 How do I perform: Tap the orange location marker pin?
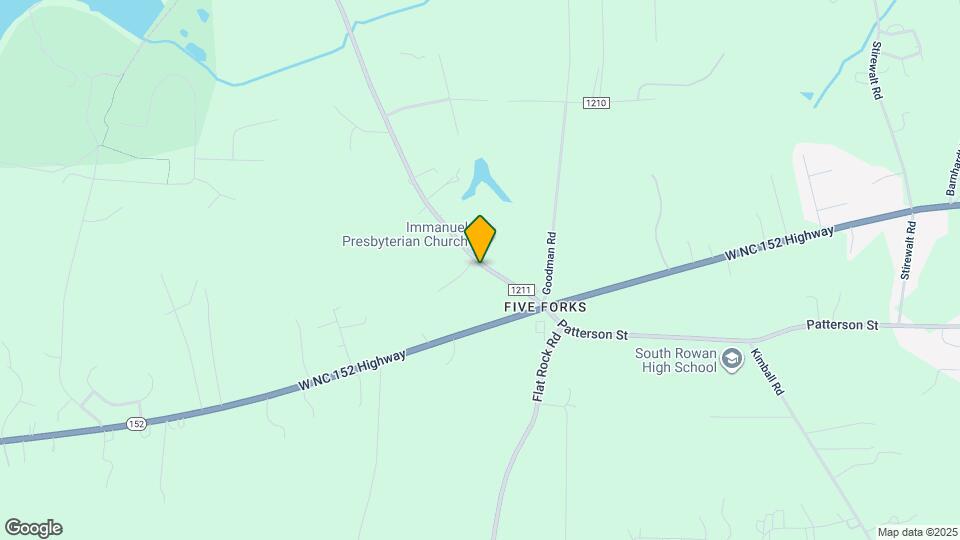[x=480, y=239]
